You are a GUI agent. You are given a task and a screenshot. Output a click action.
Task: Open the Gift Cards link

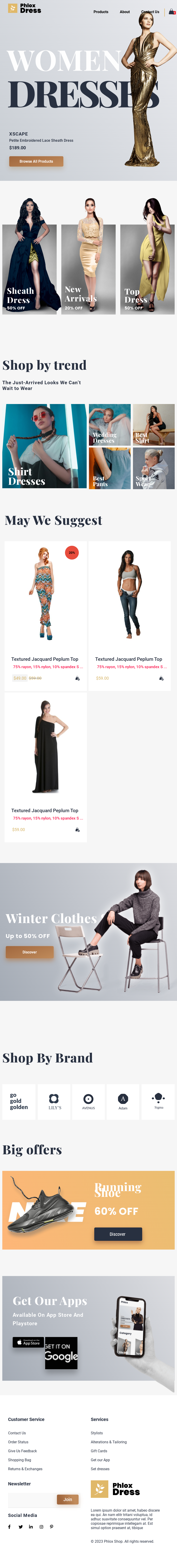pyautogui.click(x=99, y=1450)
